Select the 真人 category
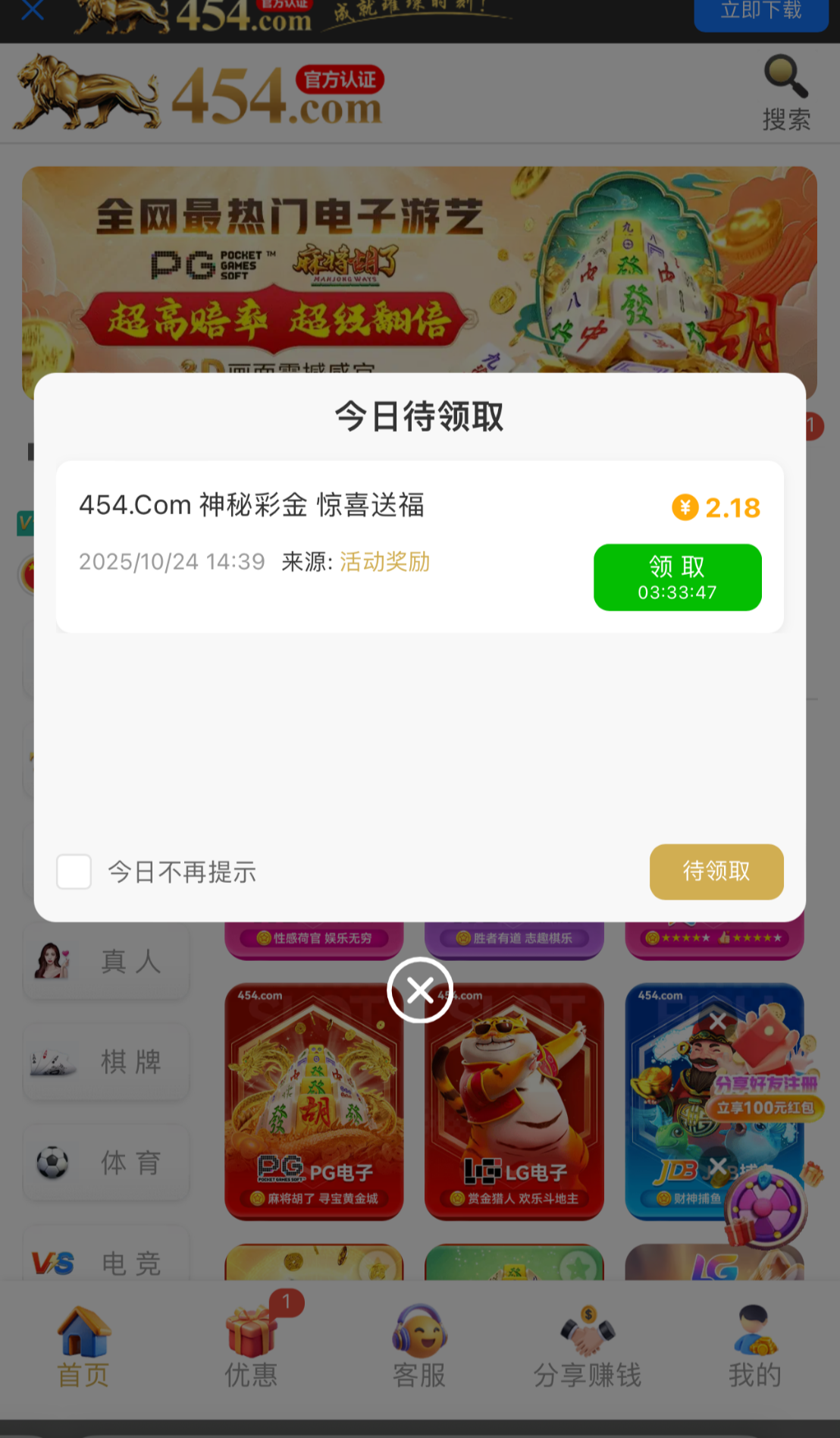 106,961
